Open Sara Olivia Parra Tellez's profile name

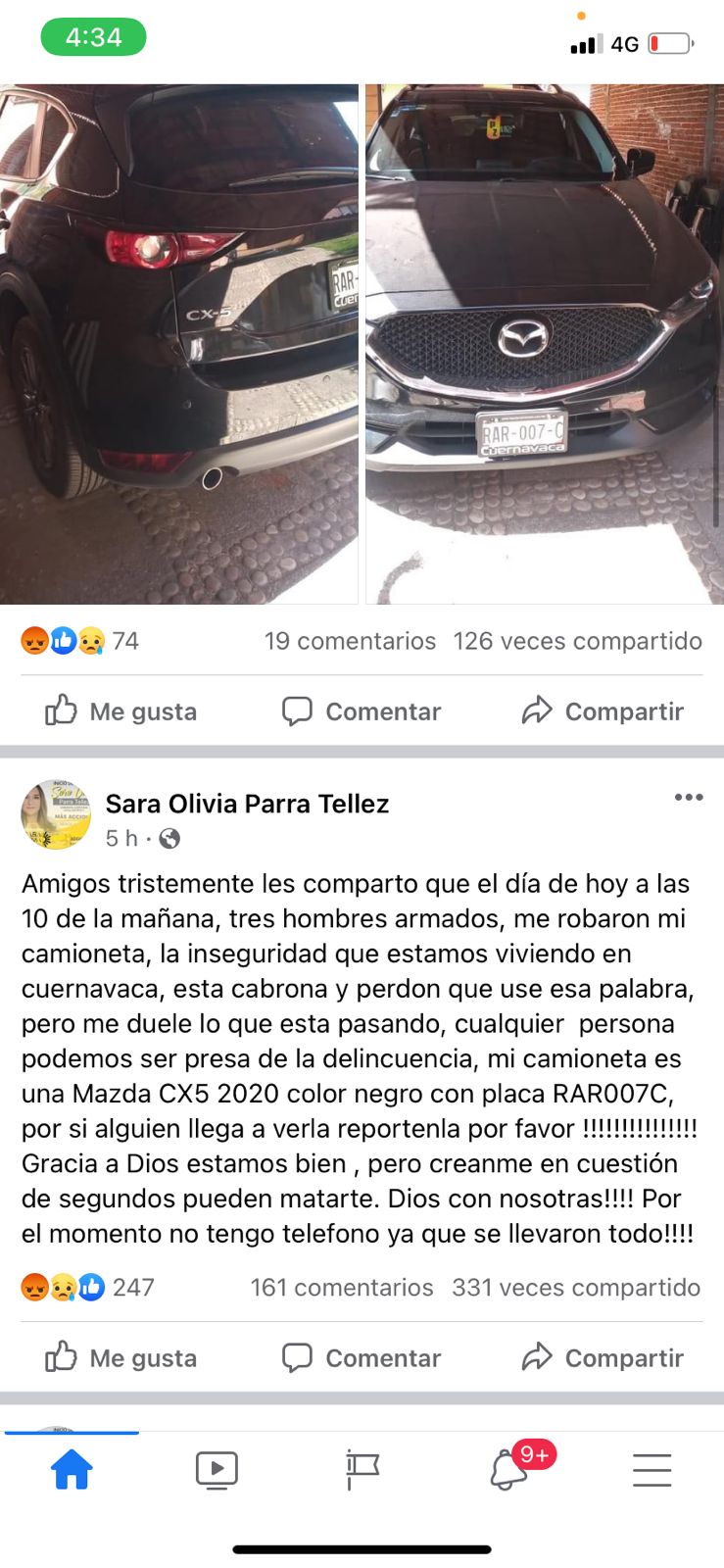[247, 804]
